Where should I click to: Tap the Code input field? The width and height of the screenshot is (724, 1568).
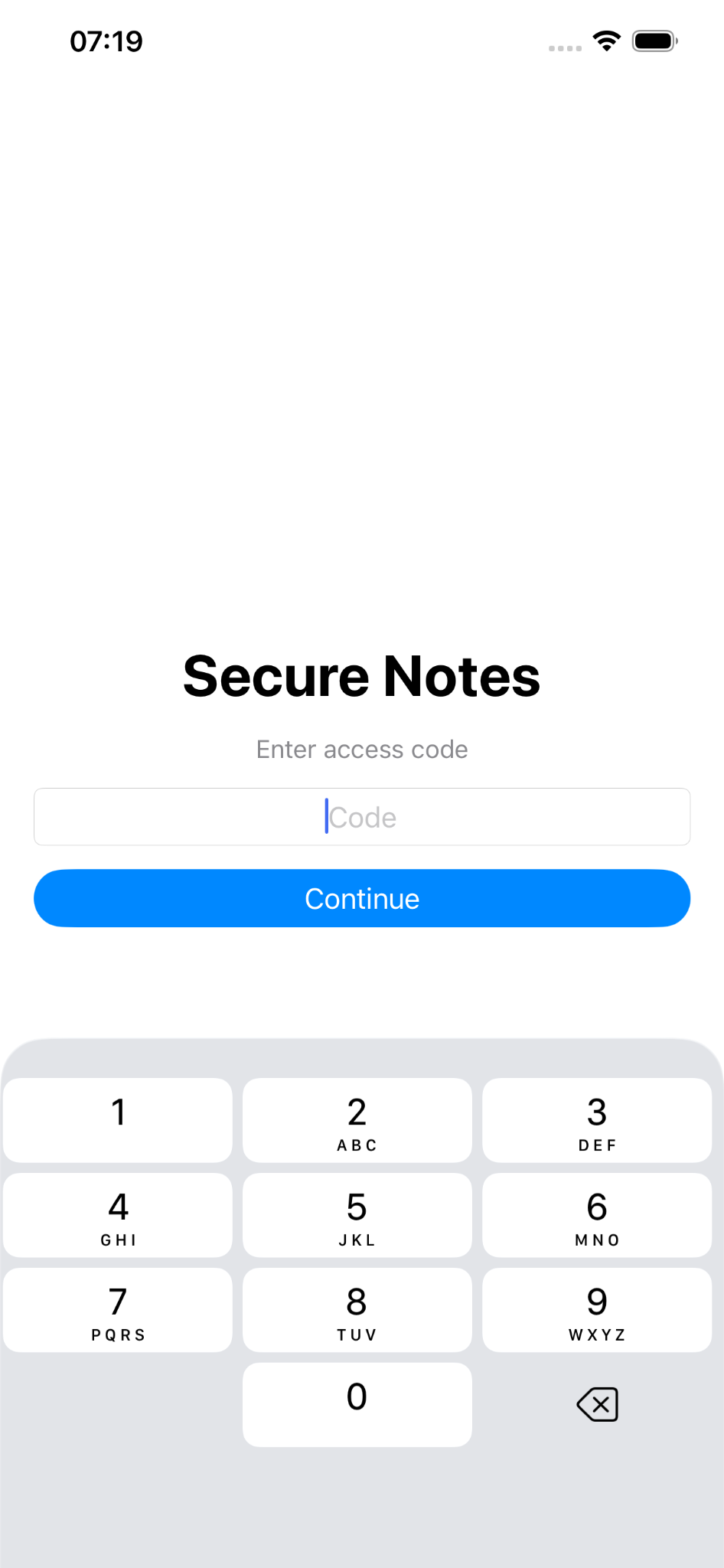(x=362, y=817)
